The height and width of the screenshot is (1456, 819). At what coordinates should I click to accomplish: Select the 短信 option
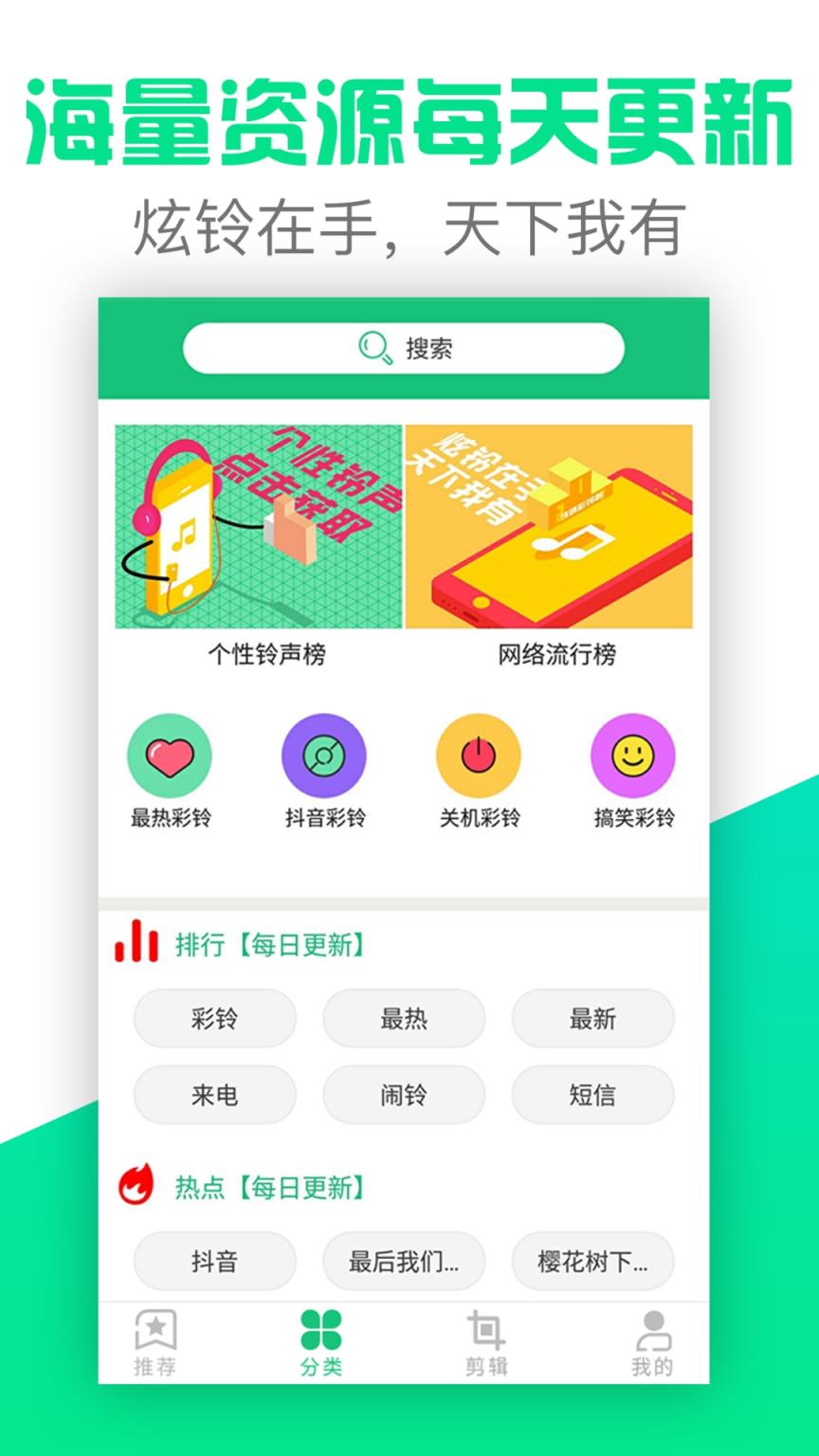click(x=592, y=1095)
